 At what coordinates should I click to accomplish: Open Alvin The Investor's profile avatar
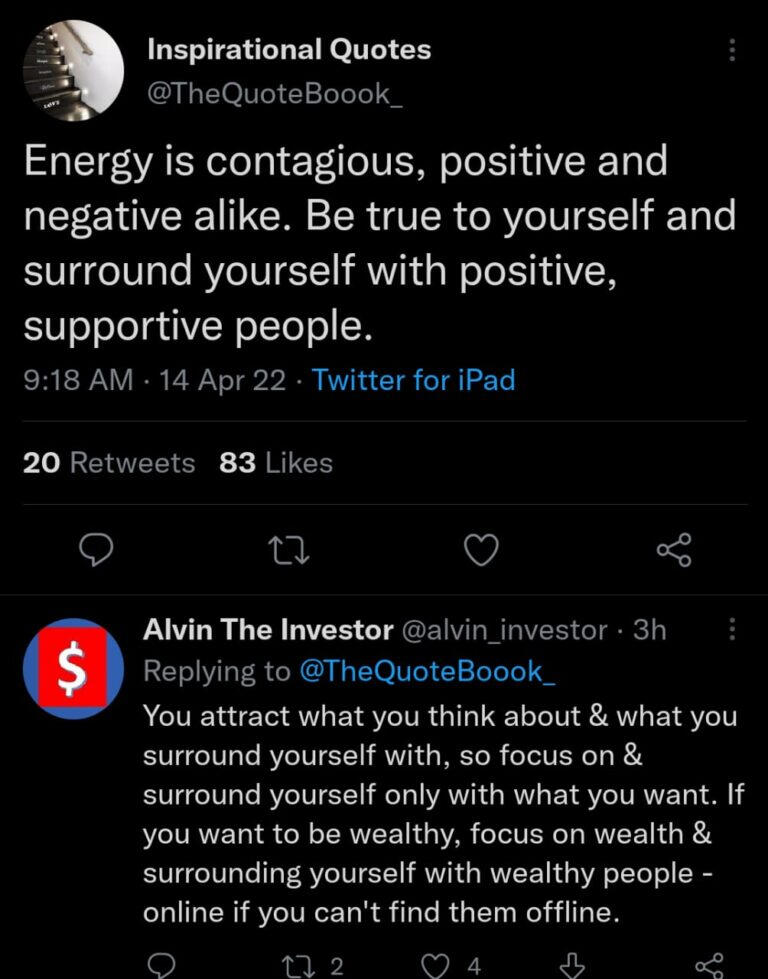tap(73, 668)
